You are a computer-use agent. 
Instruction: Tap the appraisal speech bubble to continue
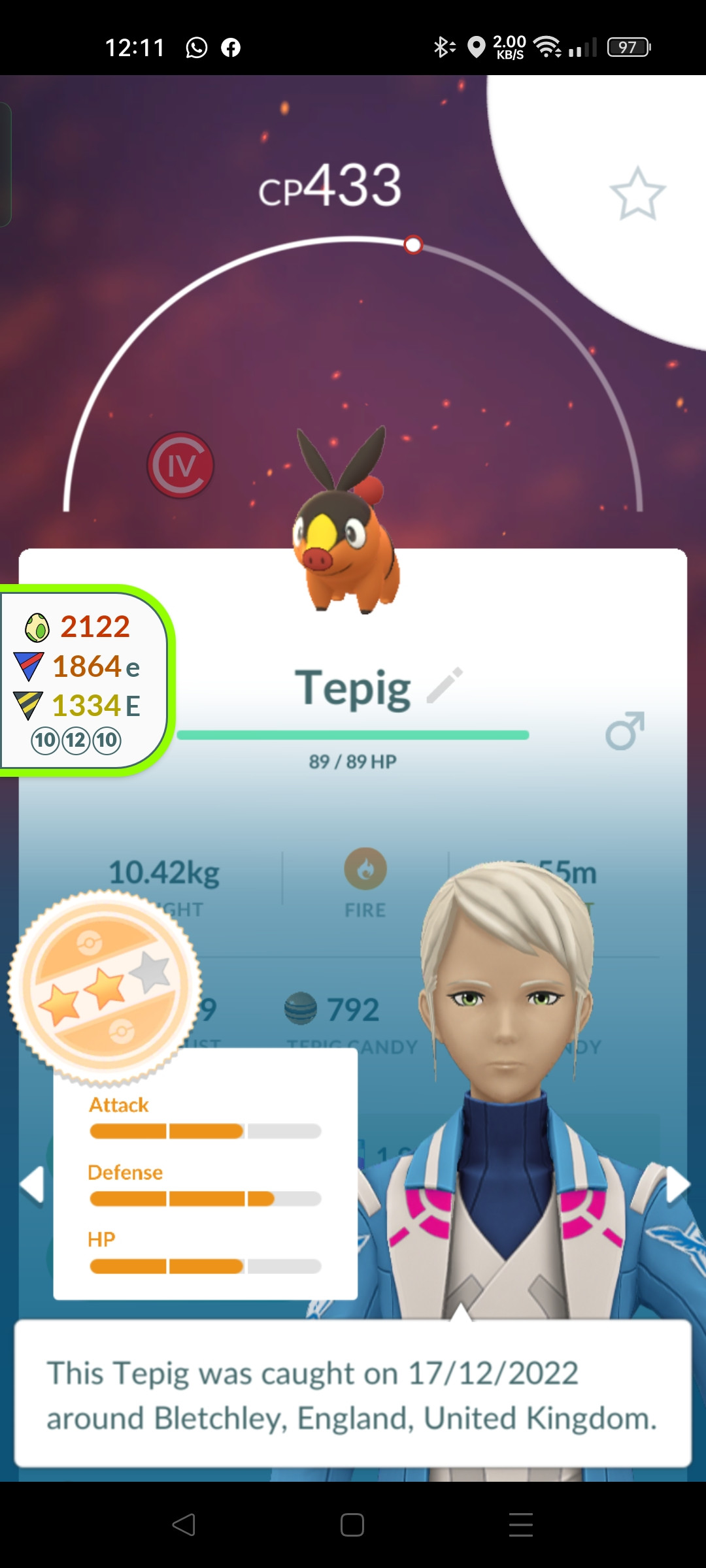pyautogui.click(x=353, y=1394)
